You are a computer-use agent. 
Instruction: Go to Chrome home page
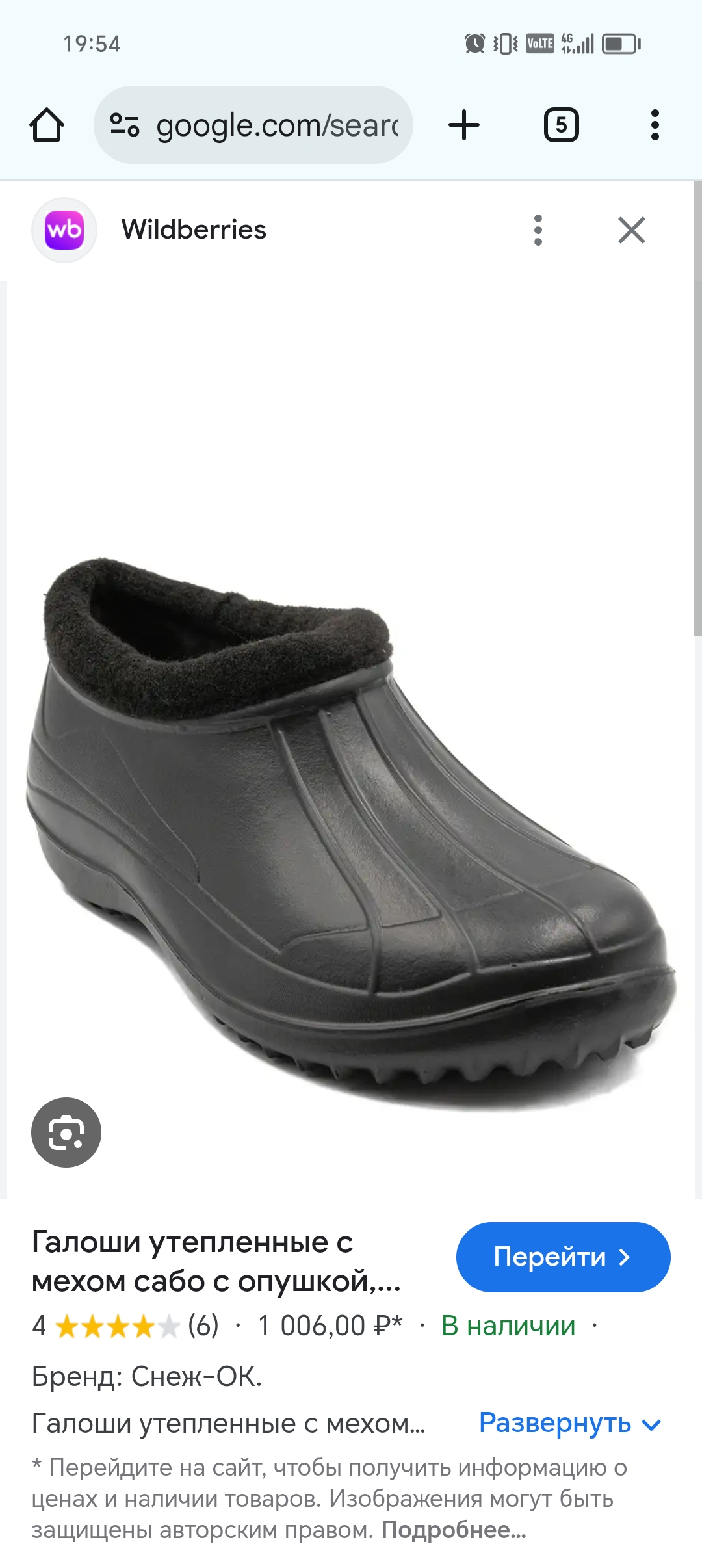[47, 125]
